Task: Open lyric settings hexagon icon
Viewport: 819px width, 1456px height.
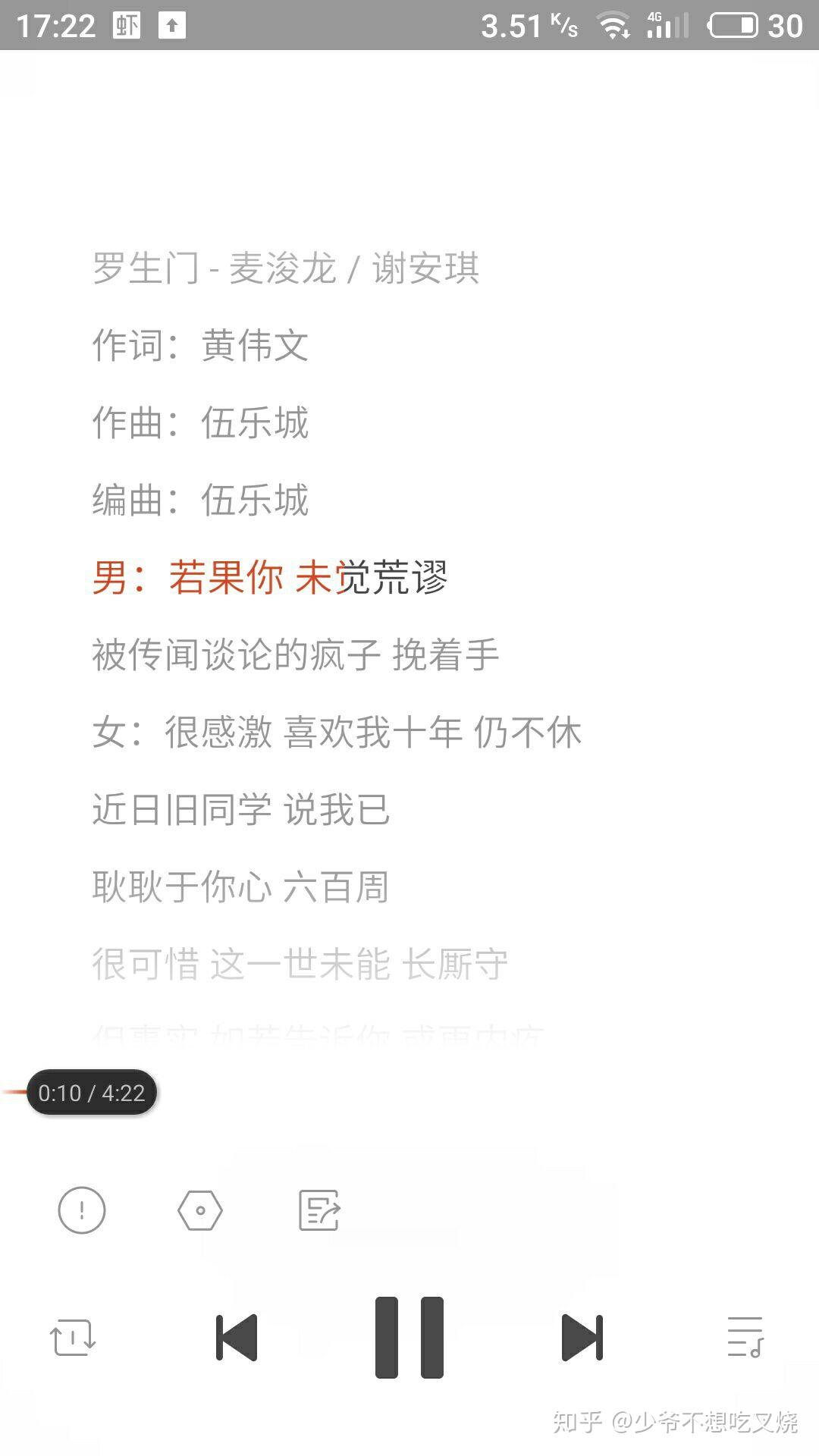Action: [200, 1210]
